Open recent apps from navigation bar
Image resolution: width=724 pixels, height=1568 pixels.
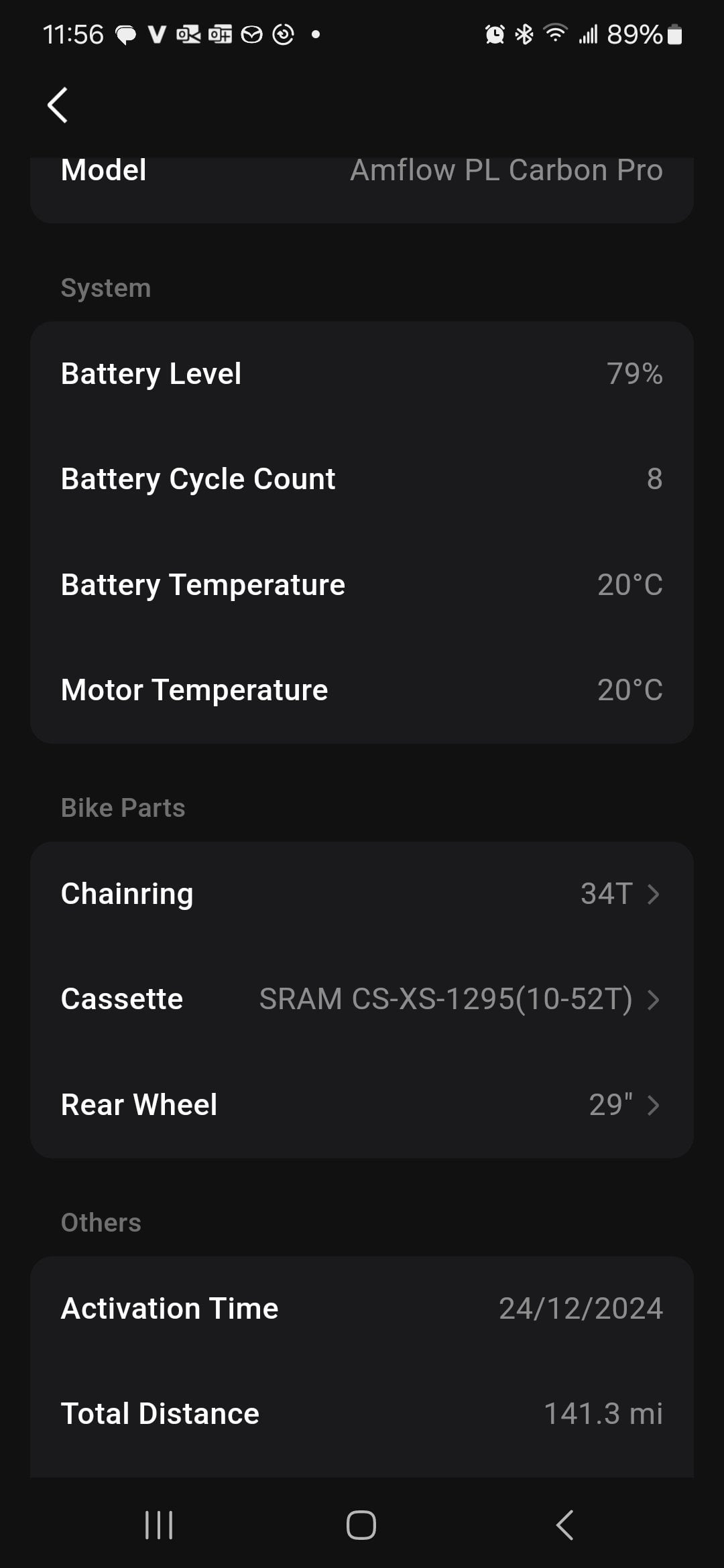[x=159, y=1525]
